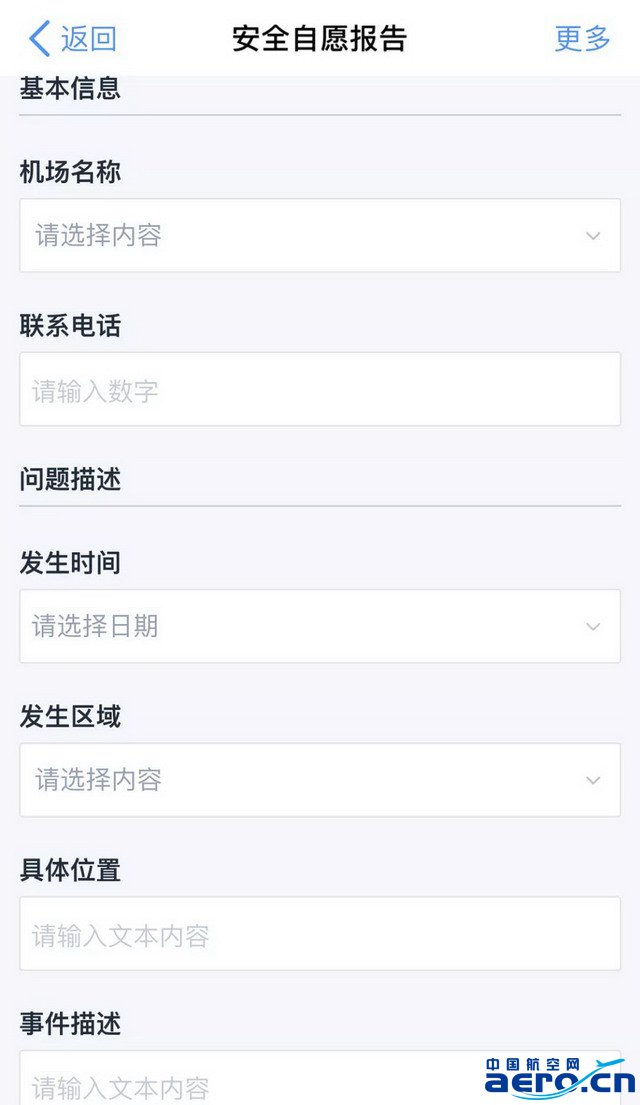Open the 更多 menu
The width and height of the screenshot is (640, 1105).
point(582,38)
